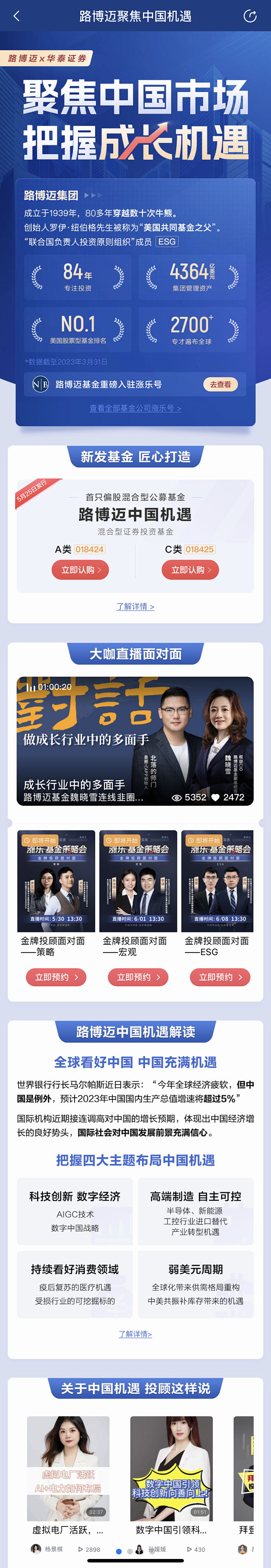271x1568 pixels.
Task: Refresh the page with the top-right icon
Action: tap(250, 16)
